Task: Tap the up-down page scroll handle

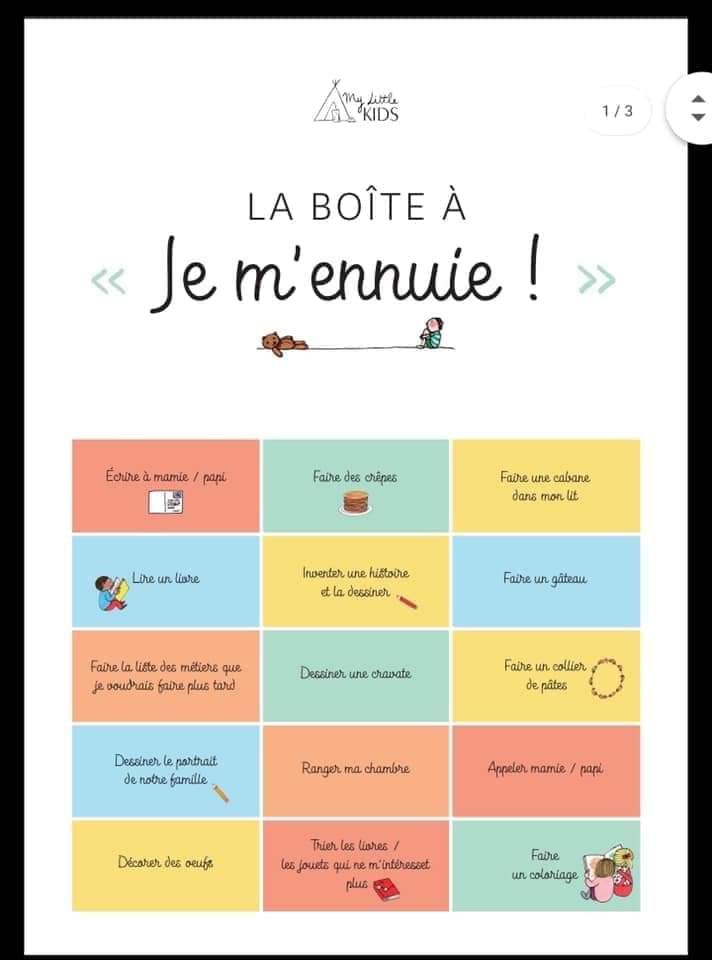Action: pyautogui.click(x=697, y=108)
